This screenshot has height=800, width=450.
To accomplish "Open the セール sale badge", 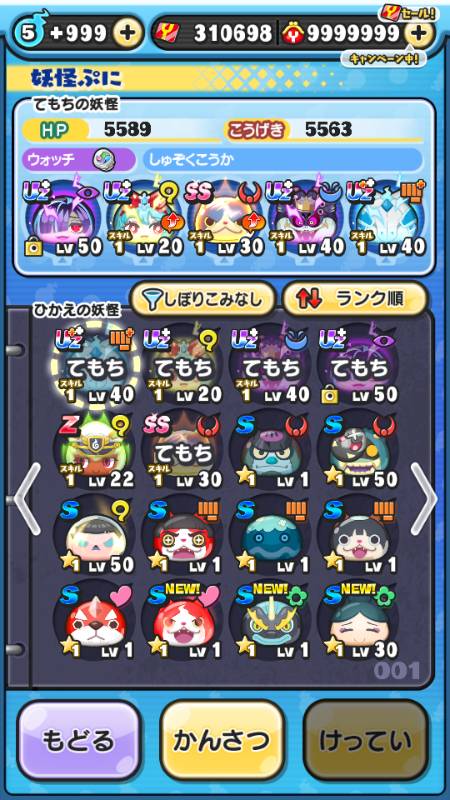I will (408, 13).
